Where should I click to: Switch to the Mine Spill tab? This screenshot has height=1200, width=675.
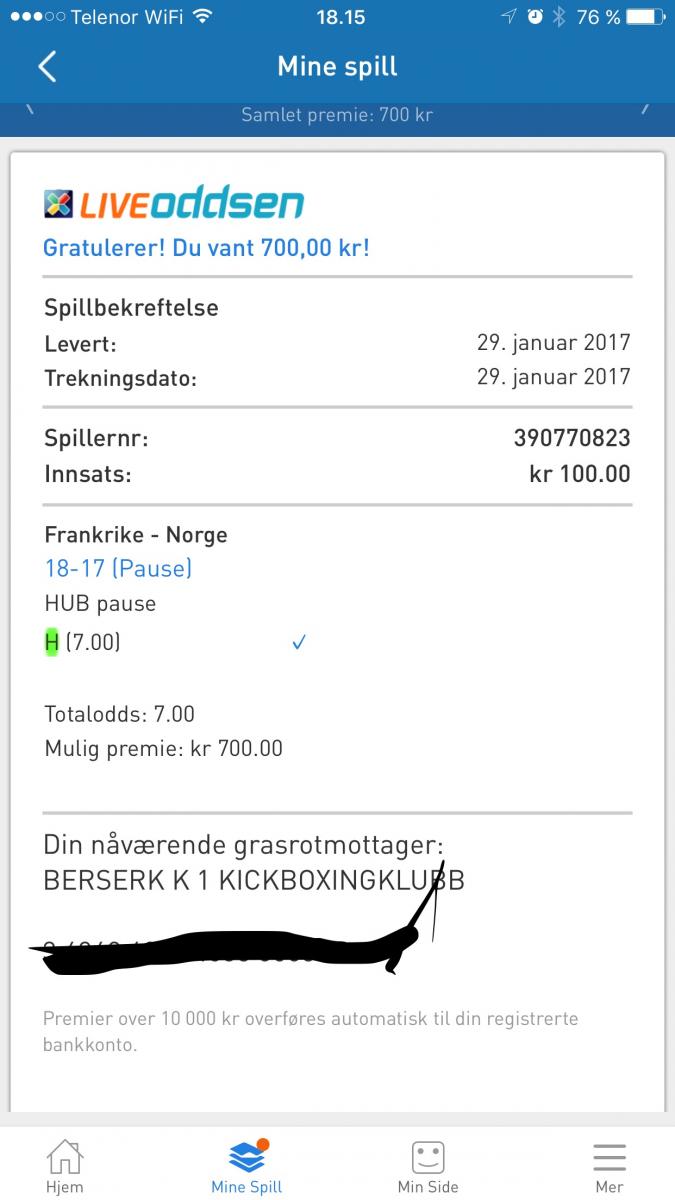(247, 1166)
